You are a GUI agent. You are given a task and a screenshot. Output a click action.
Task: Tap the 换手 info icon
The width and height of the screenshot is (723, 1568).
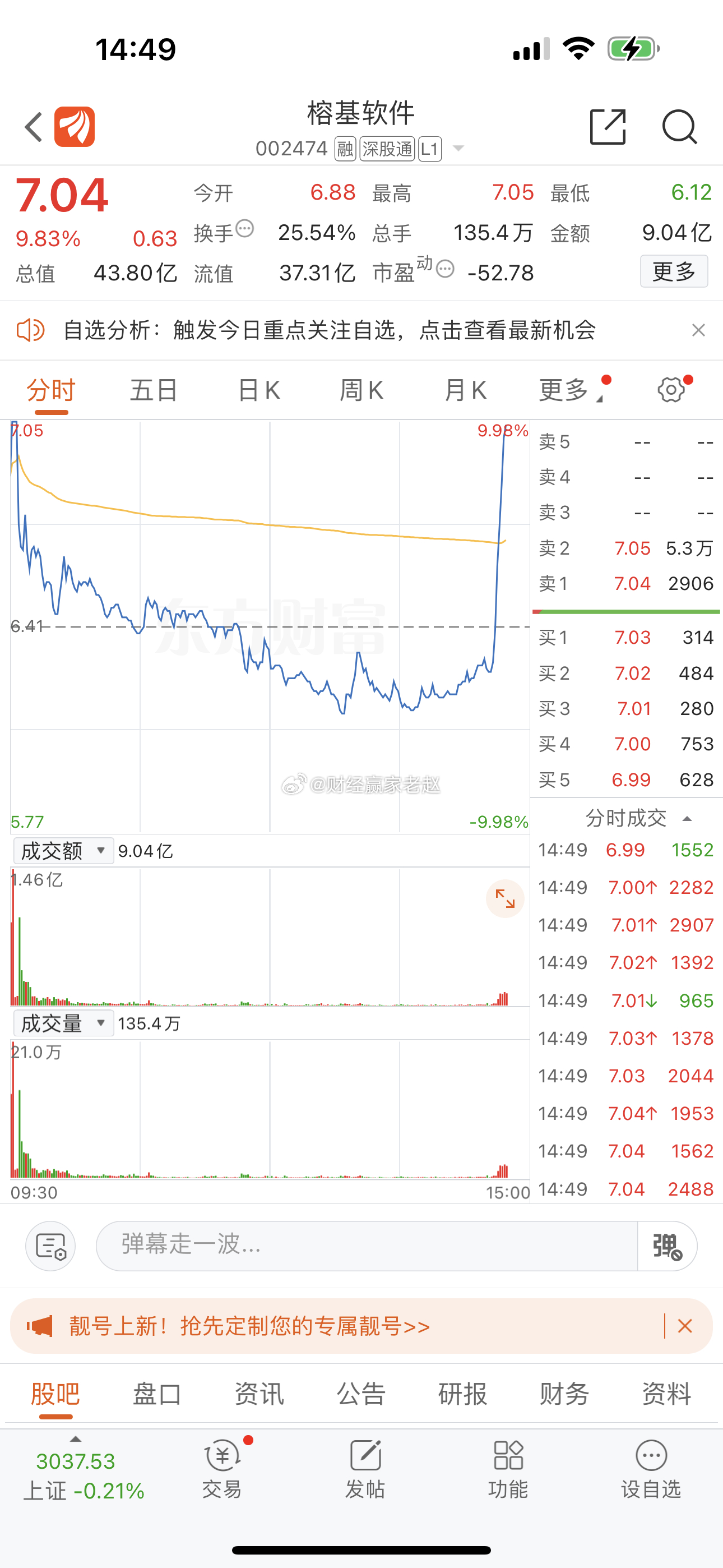(x=246, y=228)
